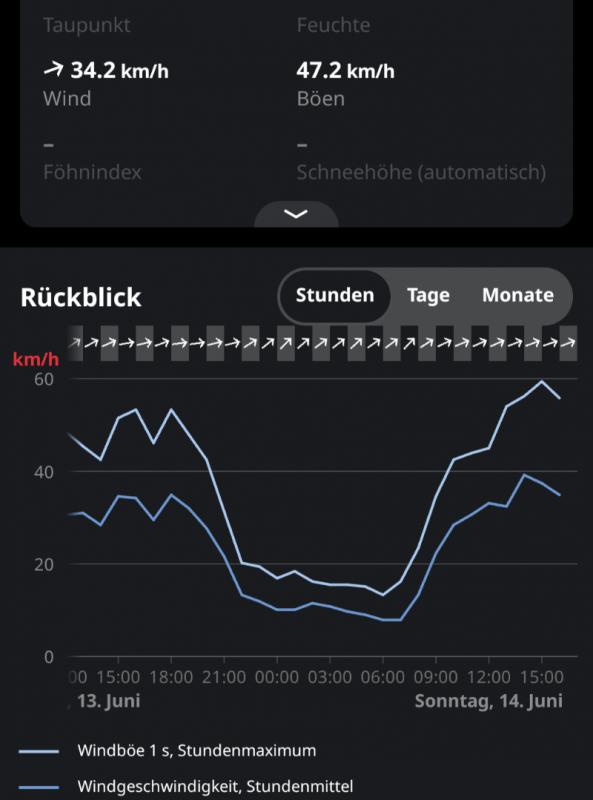Expand the measurements card with the chevron

[x=296, y=214]
